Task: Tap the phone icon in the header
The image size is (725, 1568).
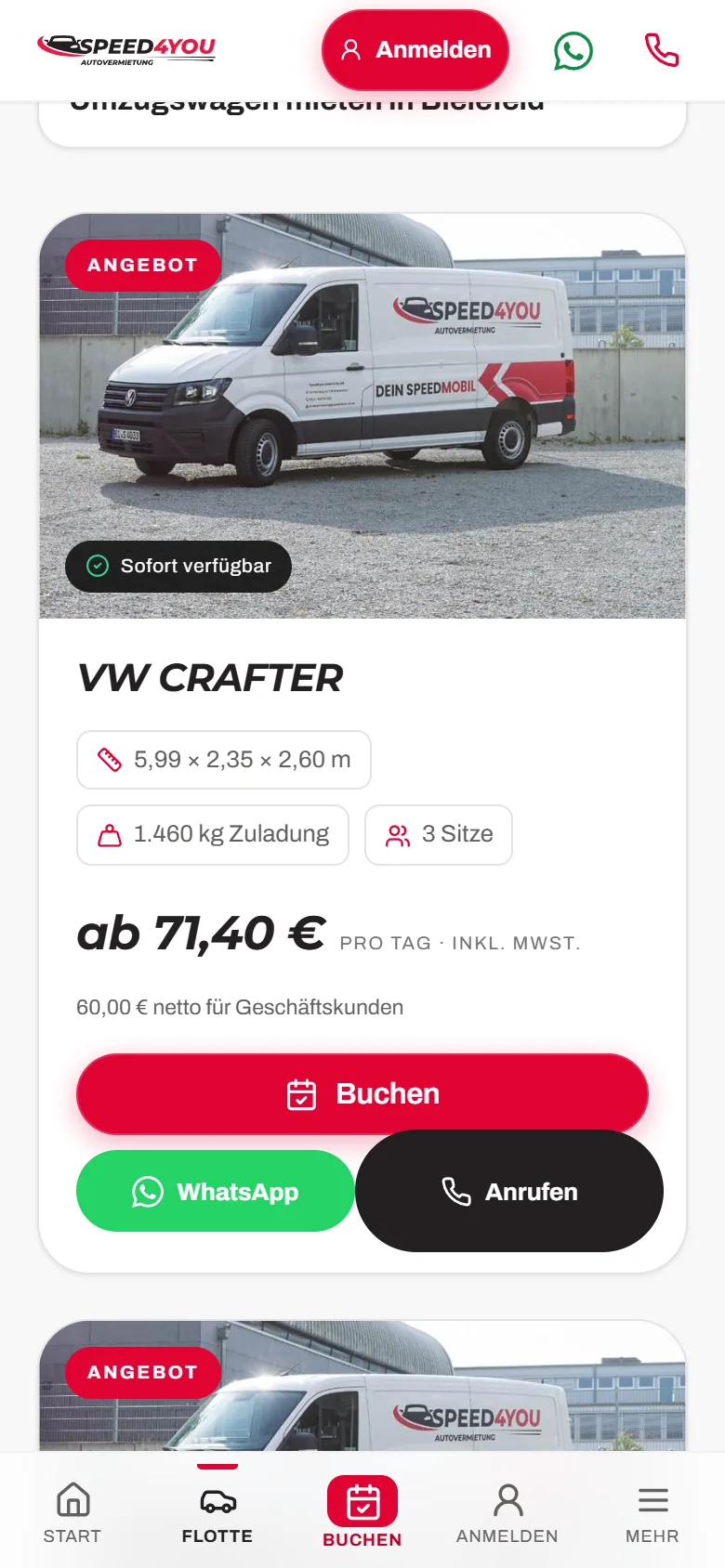Action: point(662,50)
